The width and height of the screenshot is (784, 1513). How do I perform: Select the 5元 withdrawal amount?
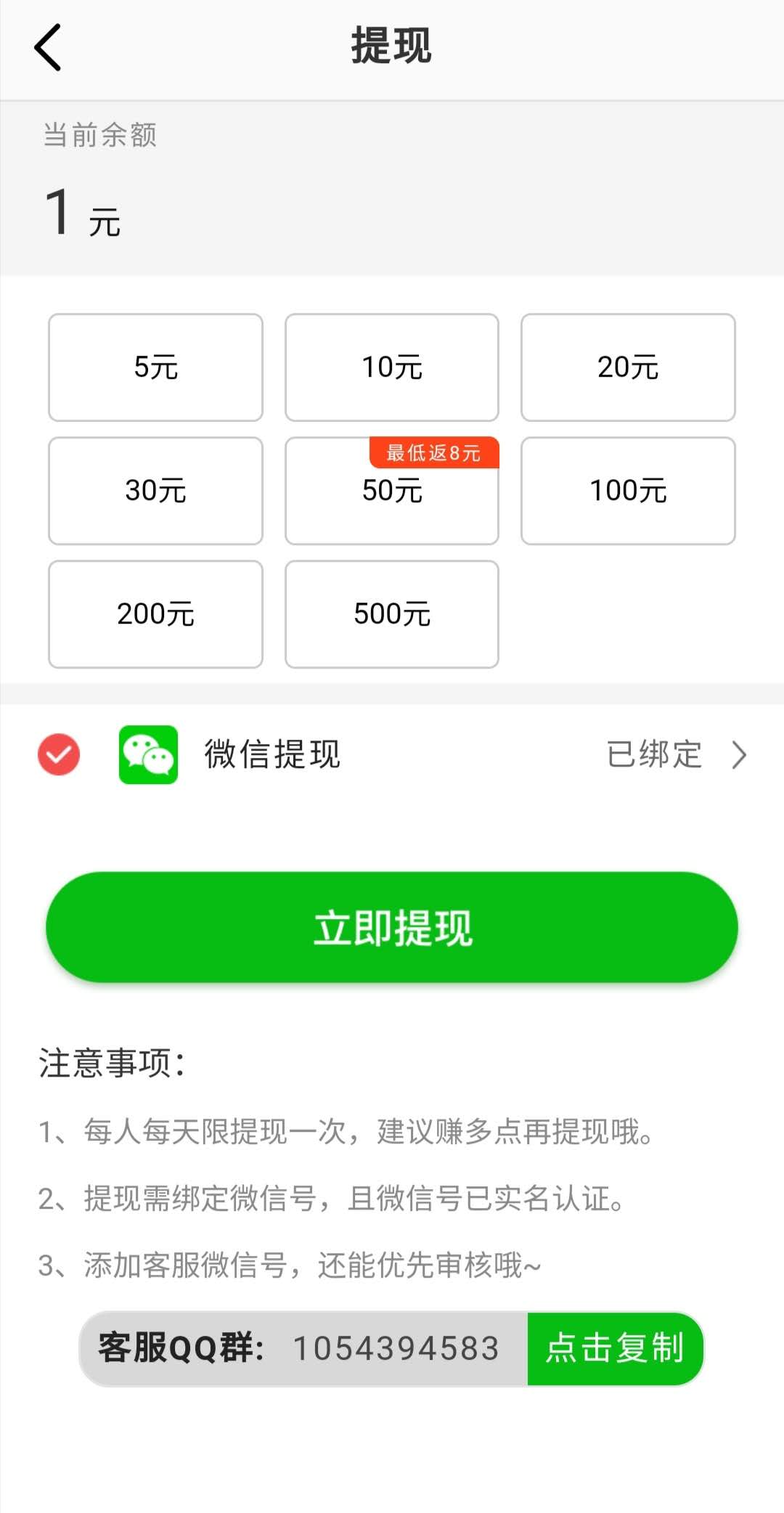coord(155,367)
